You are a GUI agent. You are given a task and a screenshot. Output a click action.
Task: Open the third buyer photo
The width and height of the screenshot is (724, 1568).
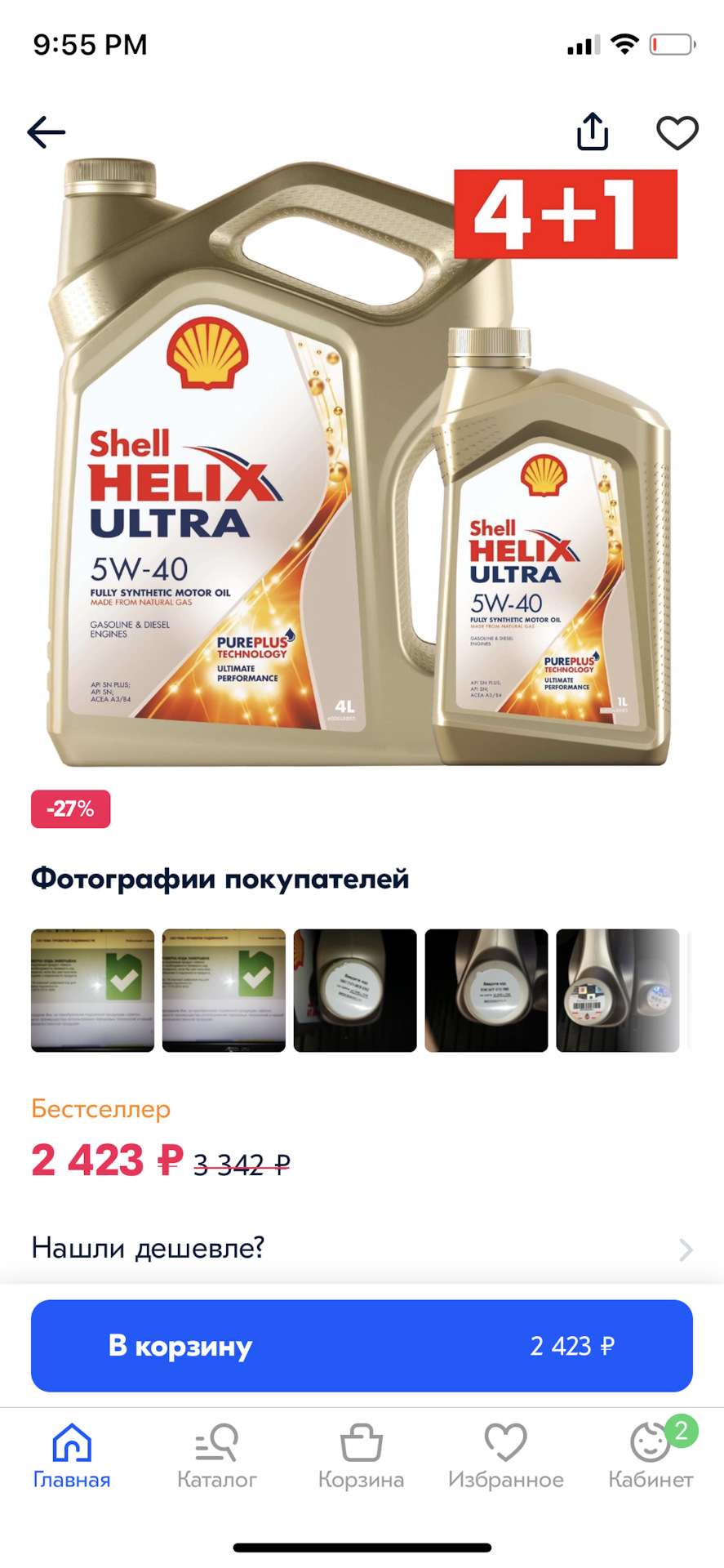point(355,990)
